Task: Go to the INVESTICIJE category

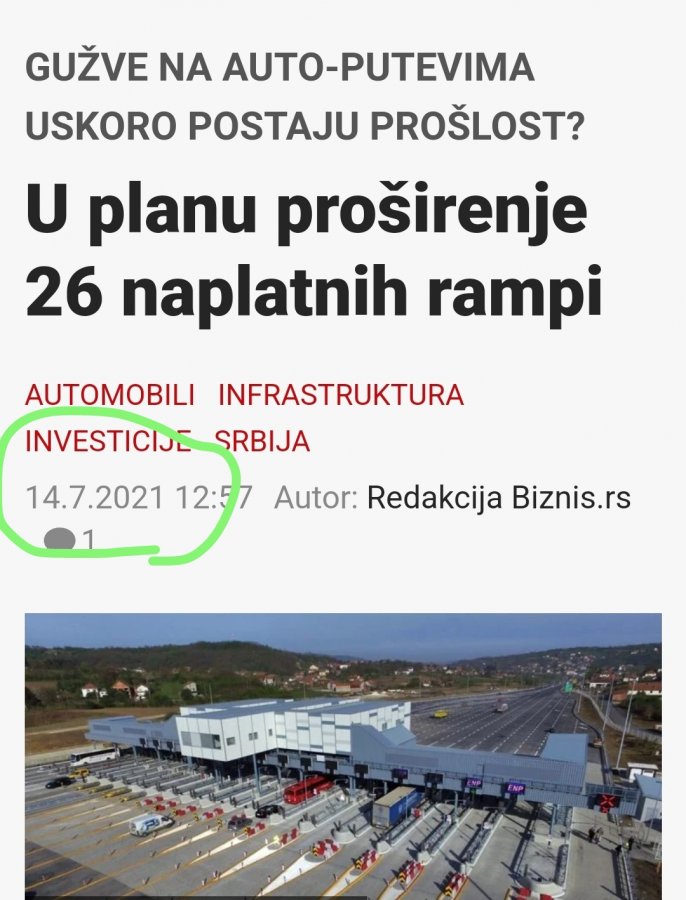Action: 108,441
